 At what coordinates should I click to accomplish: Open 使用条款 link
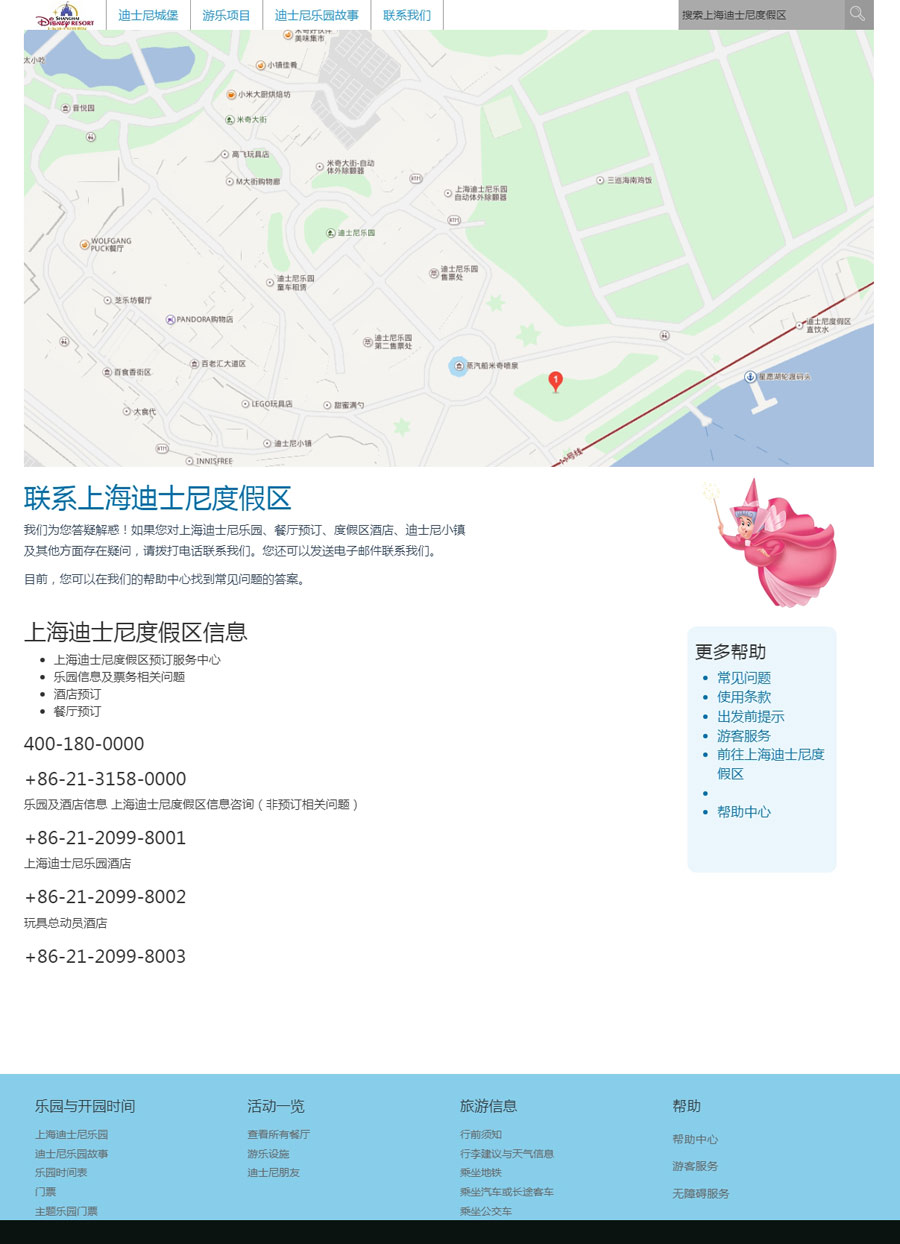tap(744, 697)
